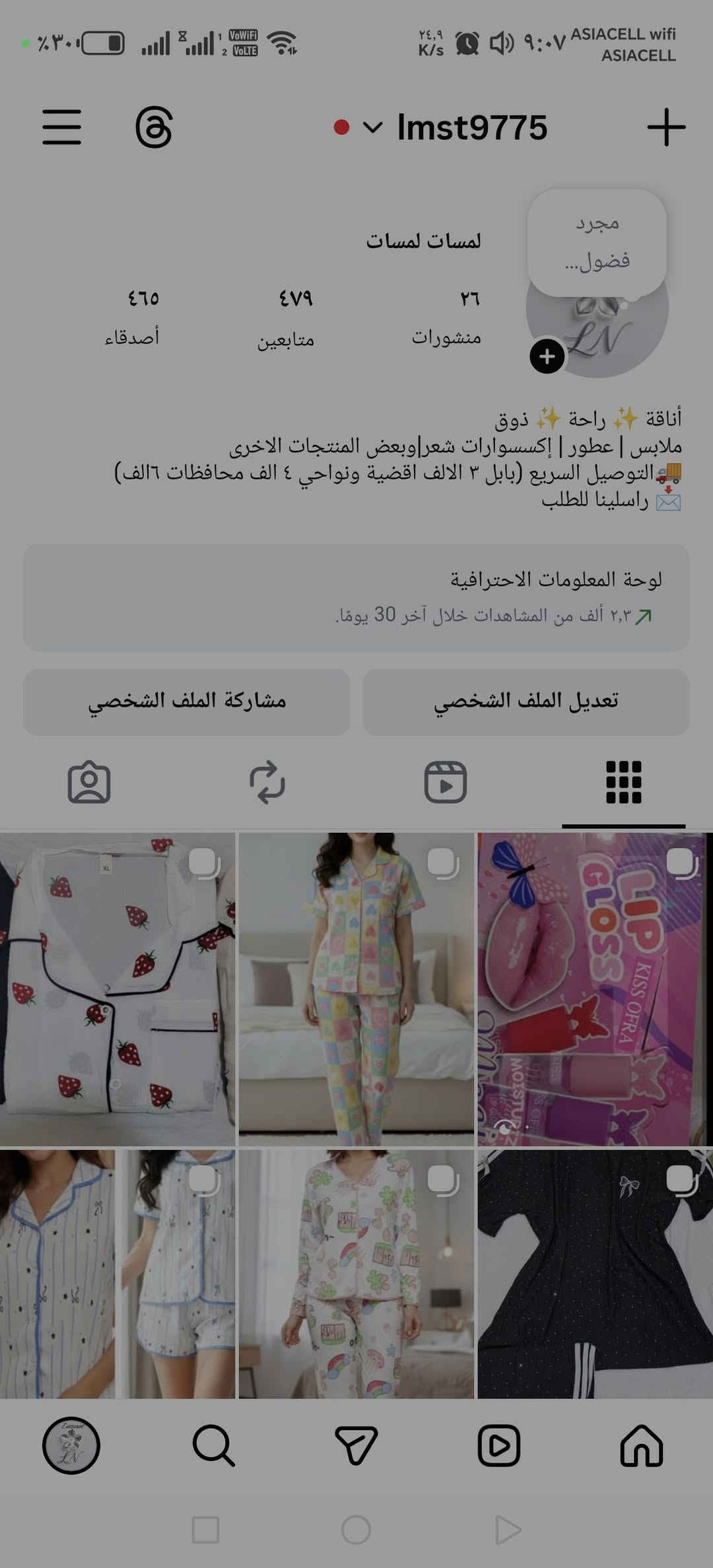Open the Lip Gloss post
Viewport: 713px width, 1568px height.
594,990
